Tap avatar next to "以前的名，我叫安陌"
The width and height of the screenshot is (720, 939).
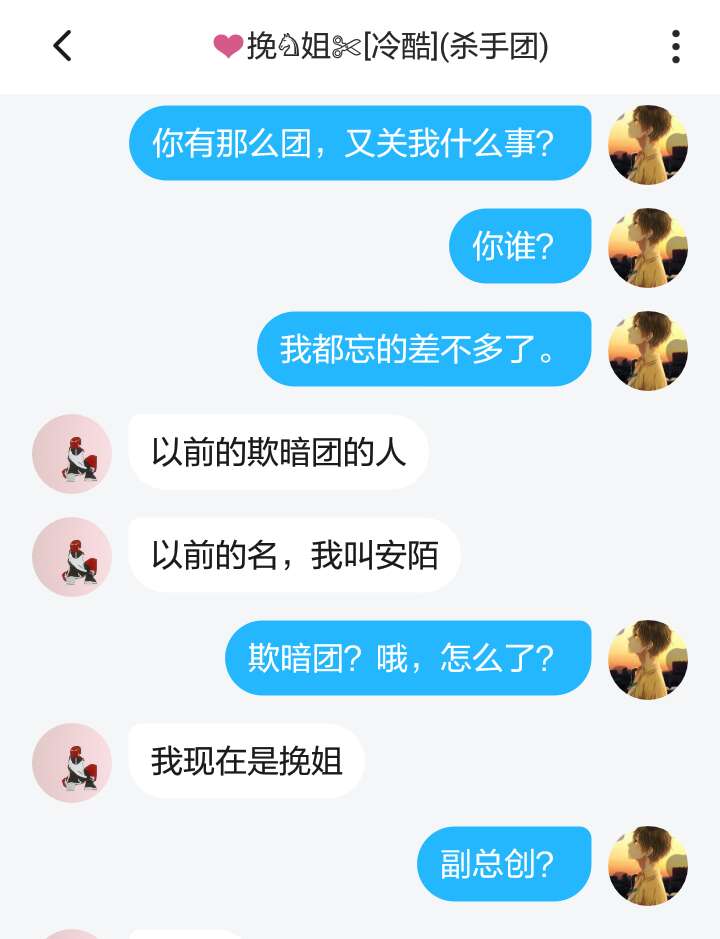[x=72, y=556]
